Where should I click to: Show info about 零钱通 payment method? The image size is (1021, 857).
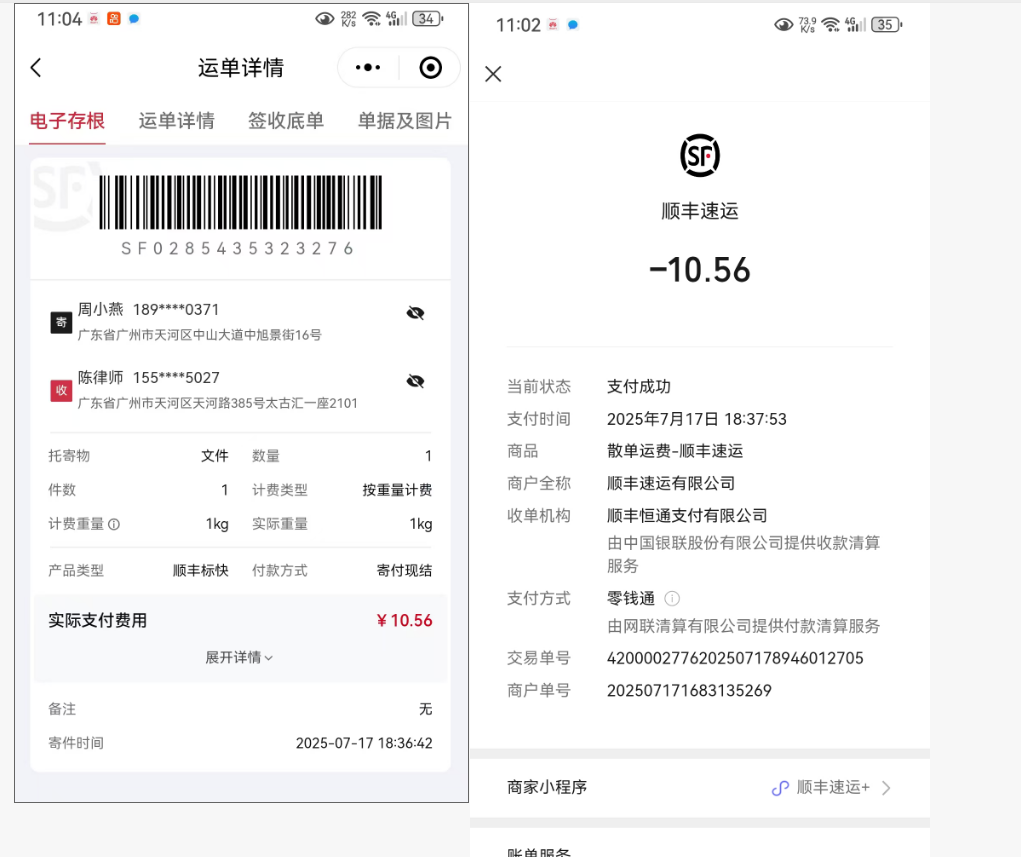tap(672, 598)
